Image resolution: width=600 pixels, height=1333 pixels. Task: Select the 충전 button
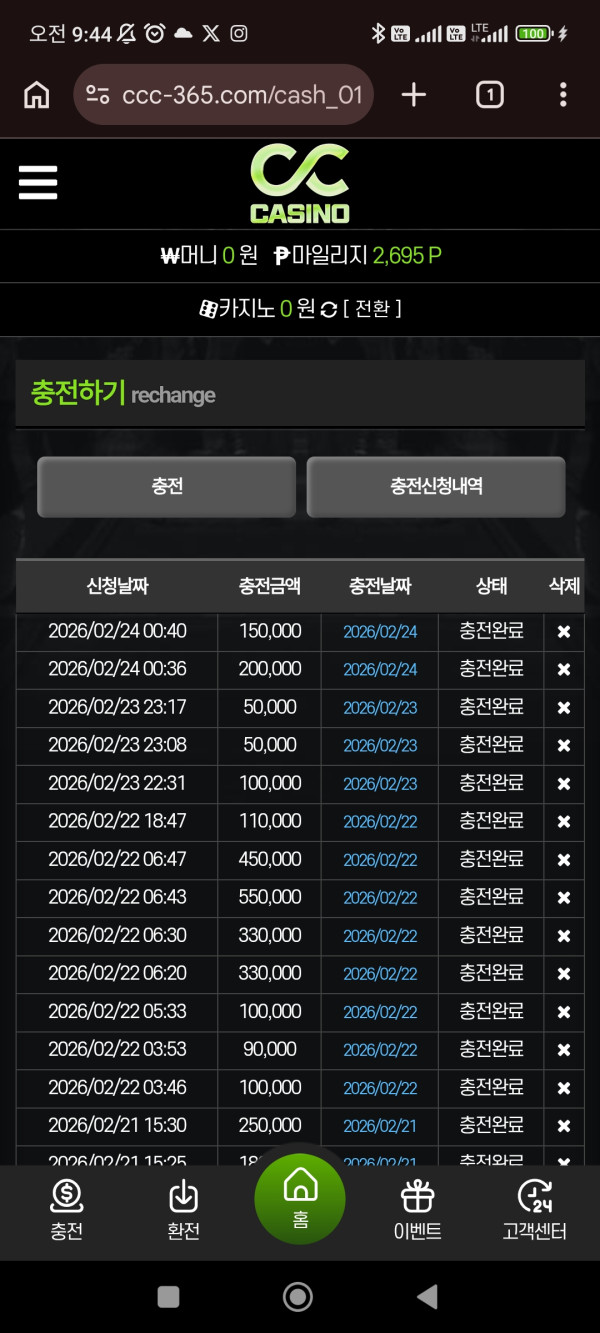click(x=167, y=487)
